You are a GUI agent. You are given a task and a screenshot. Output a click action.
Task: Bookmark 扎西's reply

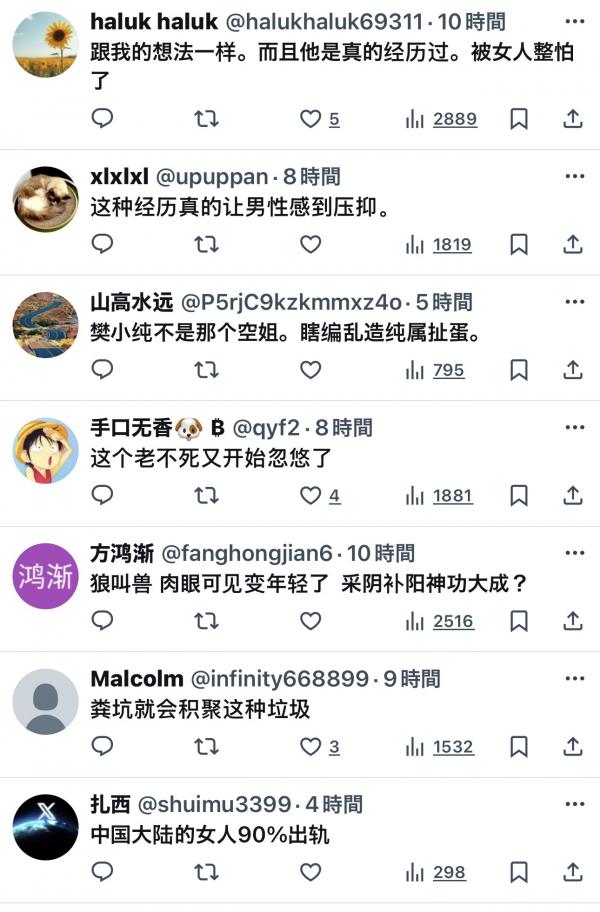click(x=519, y=872)
